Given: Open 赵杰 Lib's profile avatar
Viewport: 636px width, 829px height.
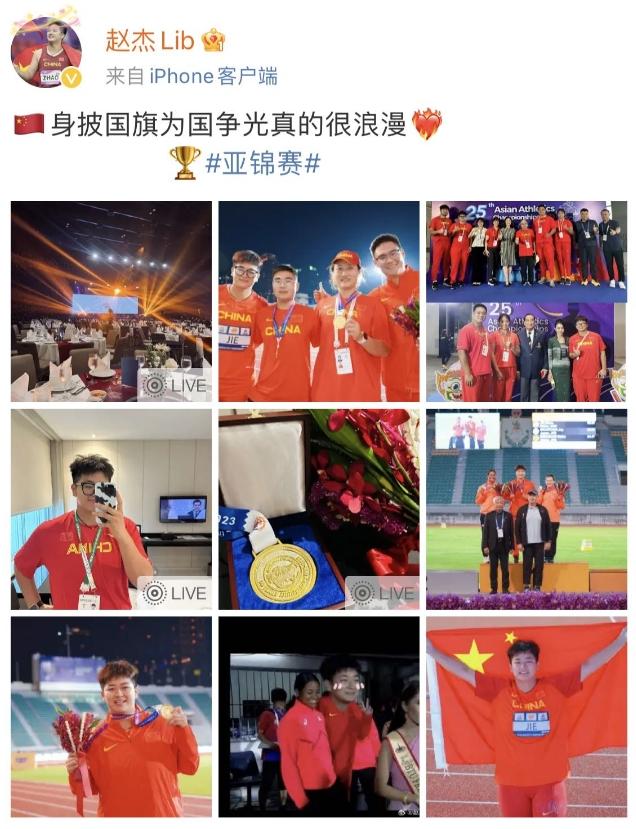Looking at the screenshot, I should pos(47,52).
